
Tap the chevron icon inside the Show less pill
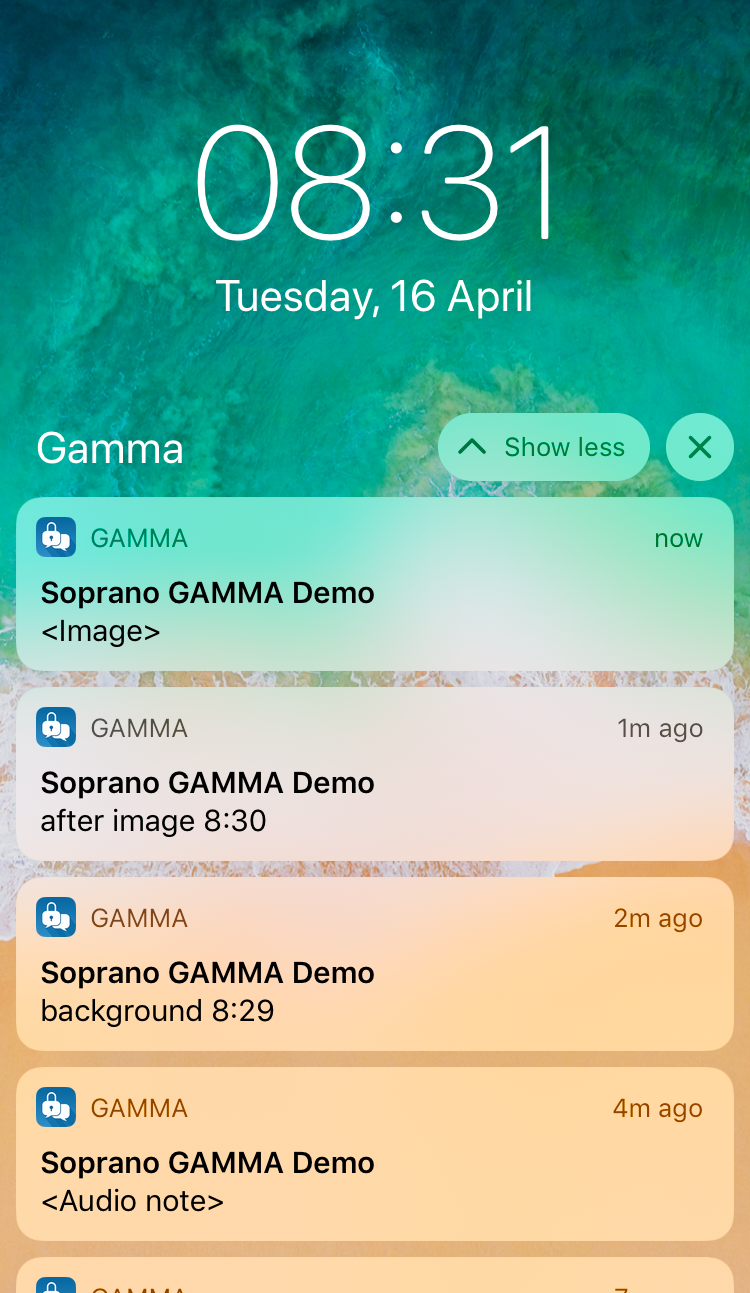[x=471, y=447]
